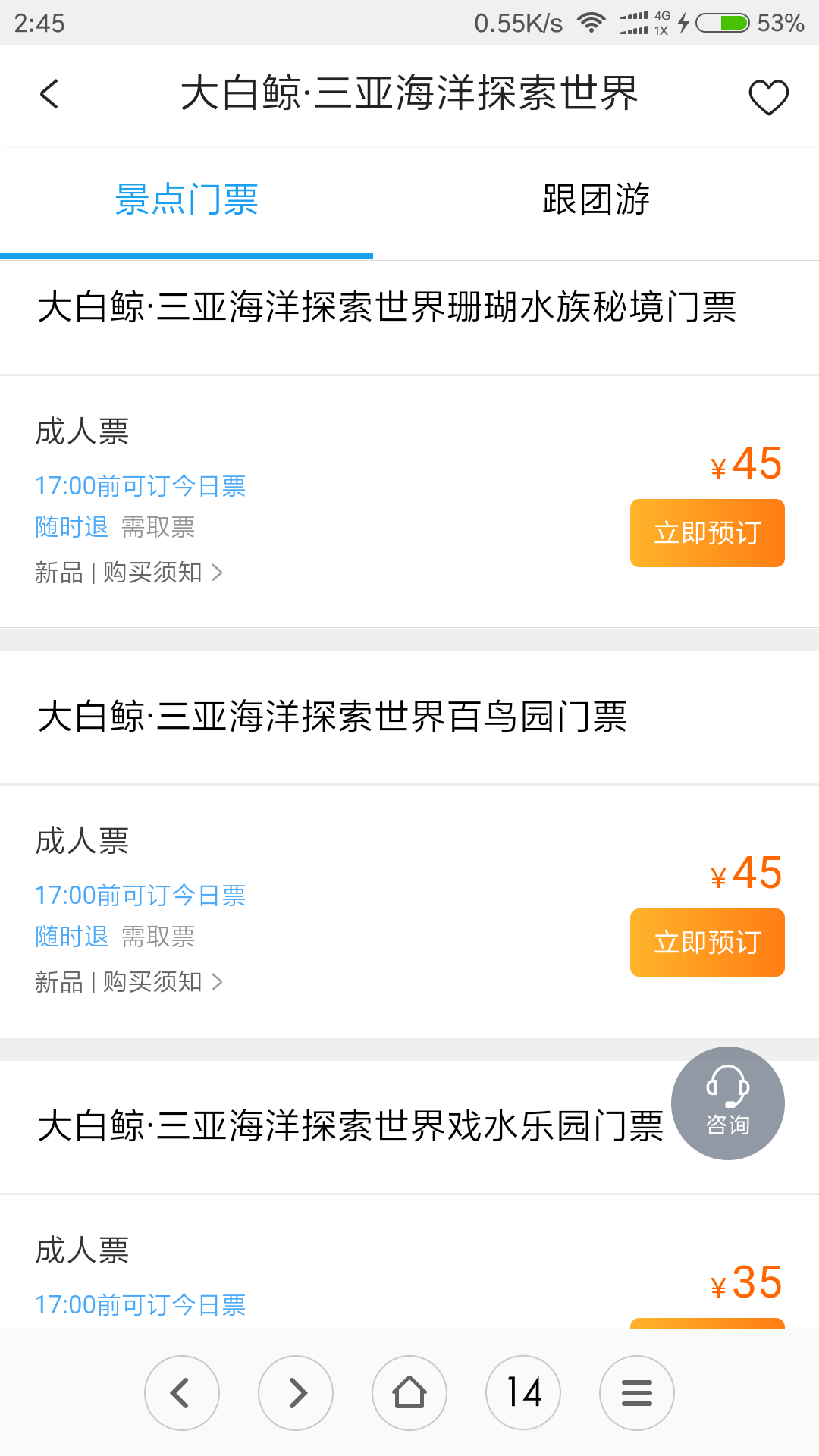Switch to the 跟团游 tab
Image resolution: width=819 pixels, height=1456 pixels.
596,200
